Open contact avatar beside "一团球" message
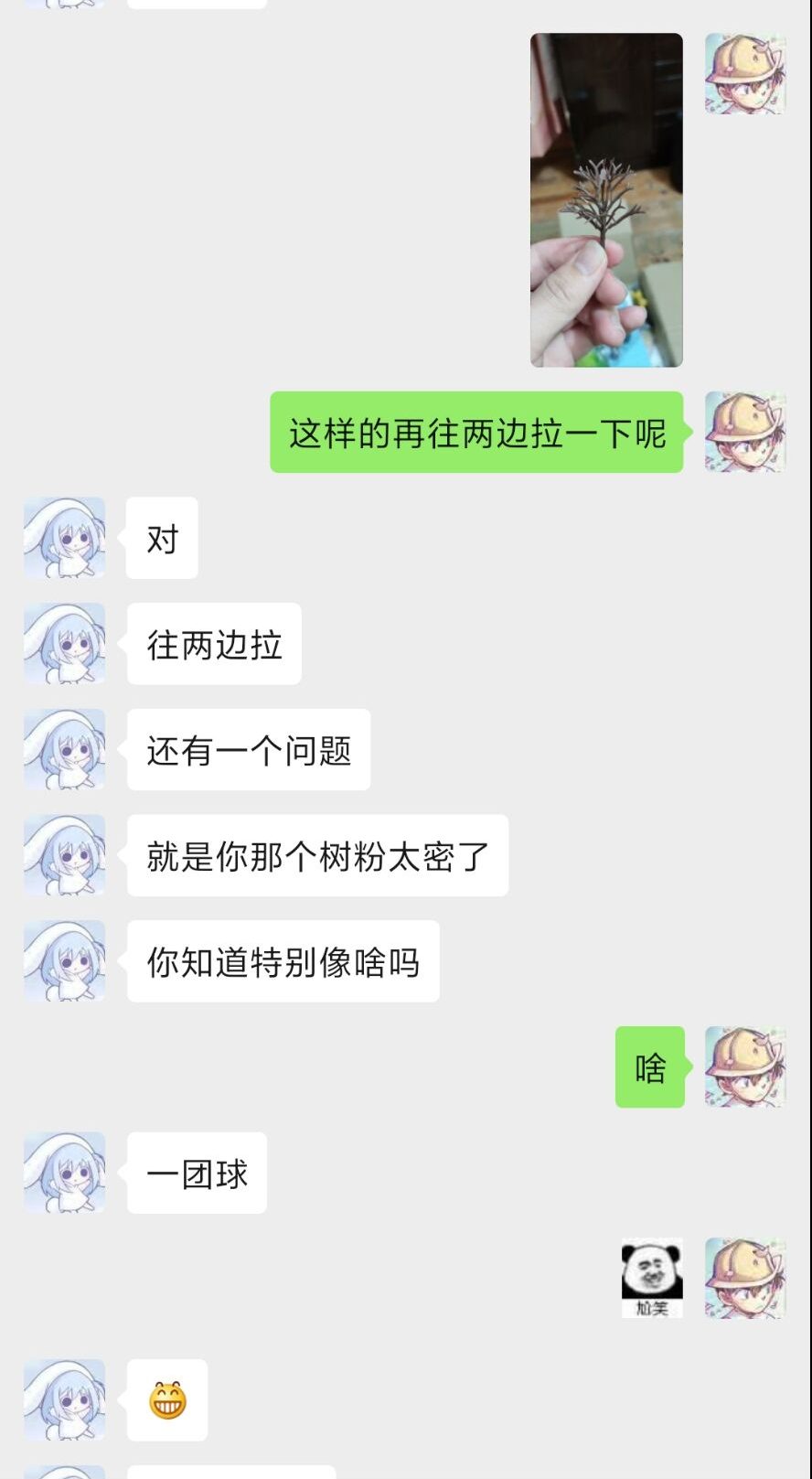 pyautogui.click(x=64, y=1173)
